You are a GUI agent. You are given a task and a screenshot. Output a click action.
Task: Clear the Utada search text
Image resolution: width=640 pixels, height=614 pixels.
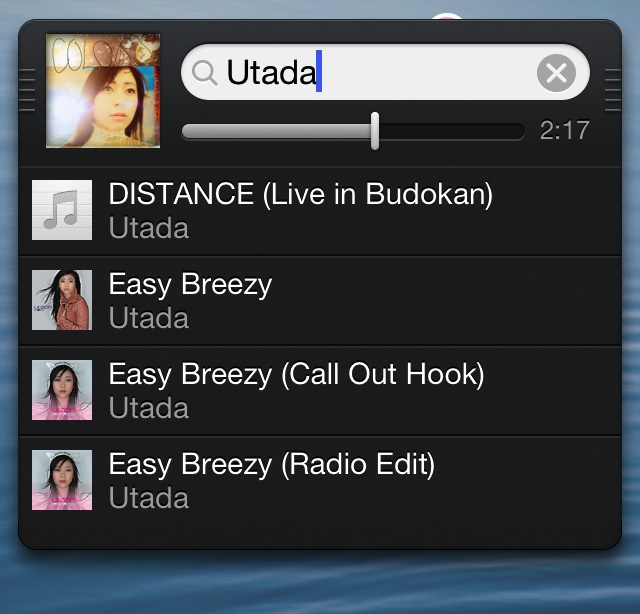[557, 72]
